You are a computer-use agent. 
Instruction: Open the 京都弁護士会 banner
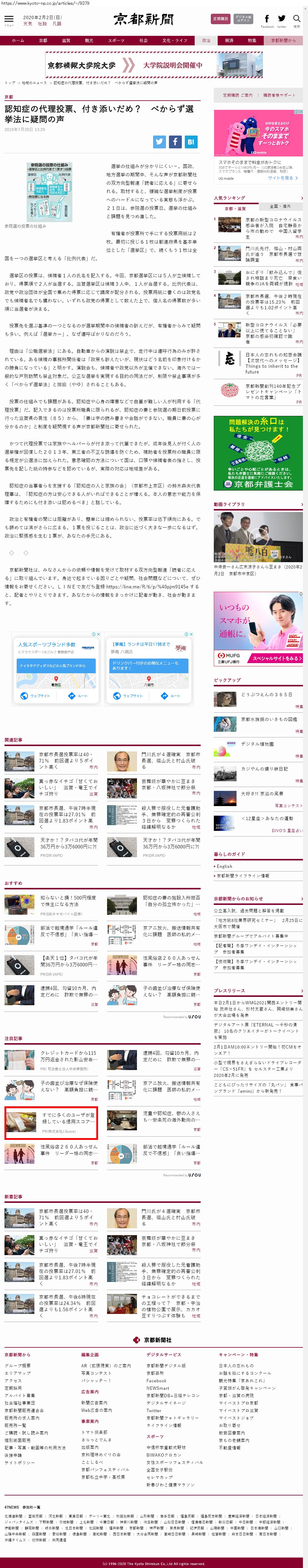point(258,454)
